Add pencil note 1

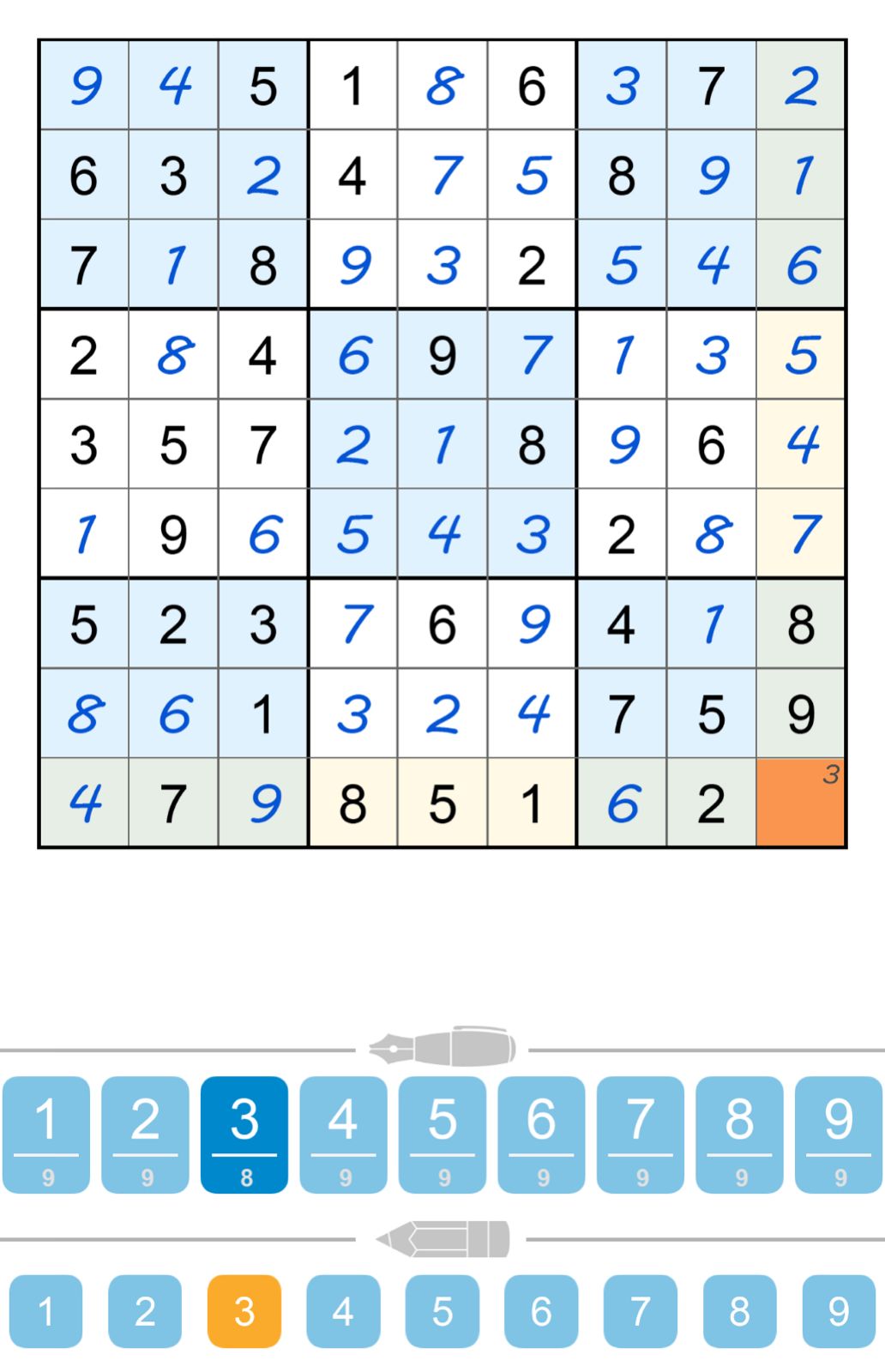tap(46, 1310)
